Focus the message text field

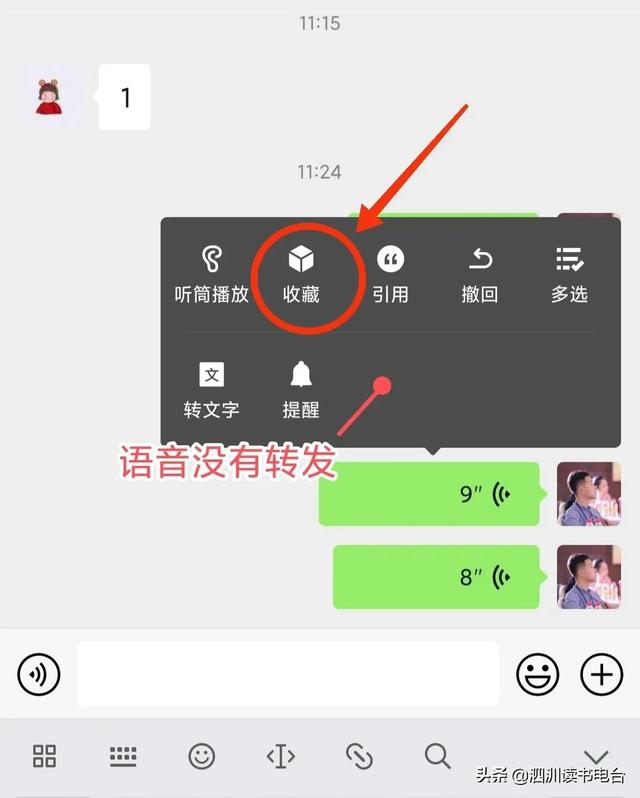click(287, 674)
